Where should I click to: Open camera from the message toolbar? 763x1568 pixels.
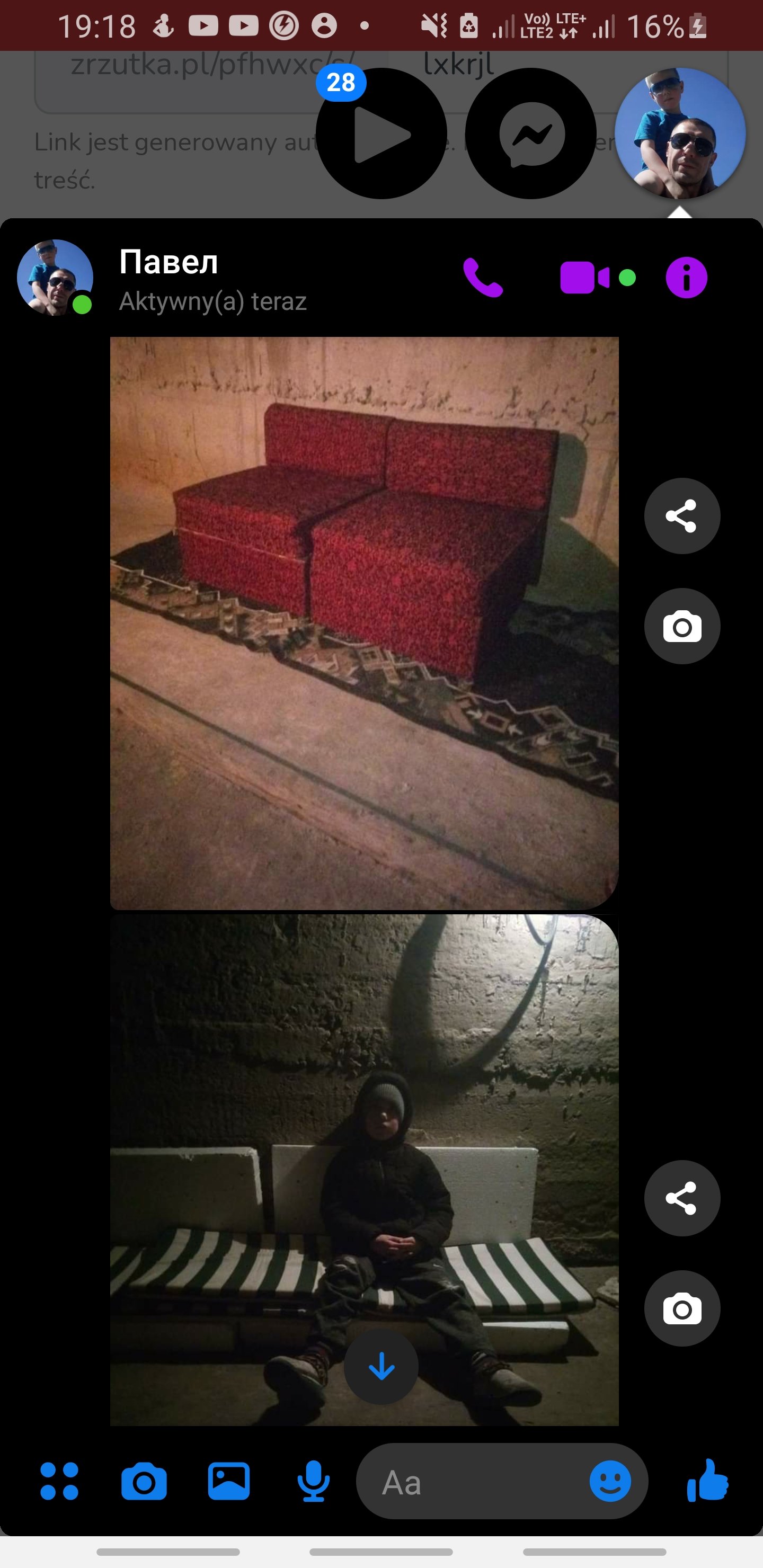[144, 1481]
